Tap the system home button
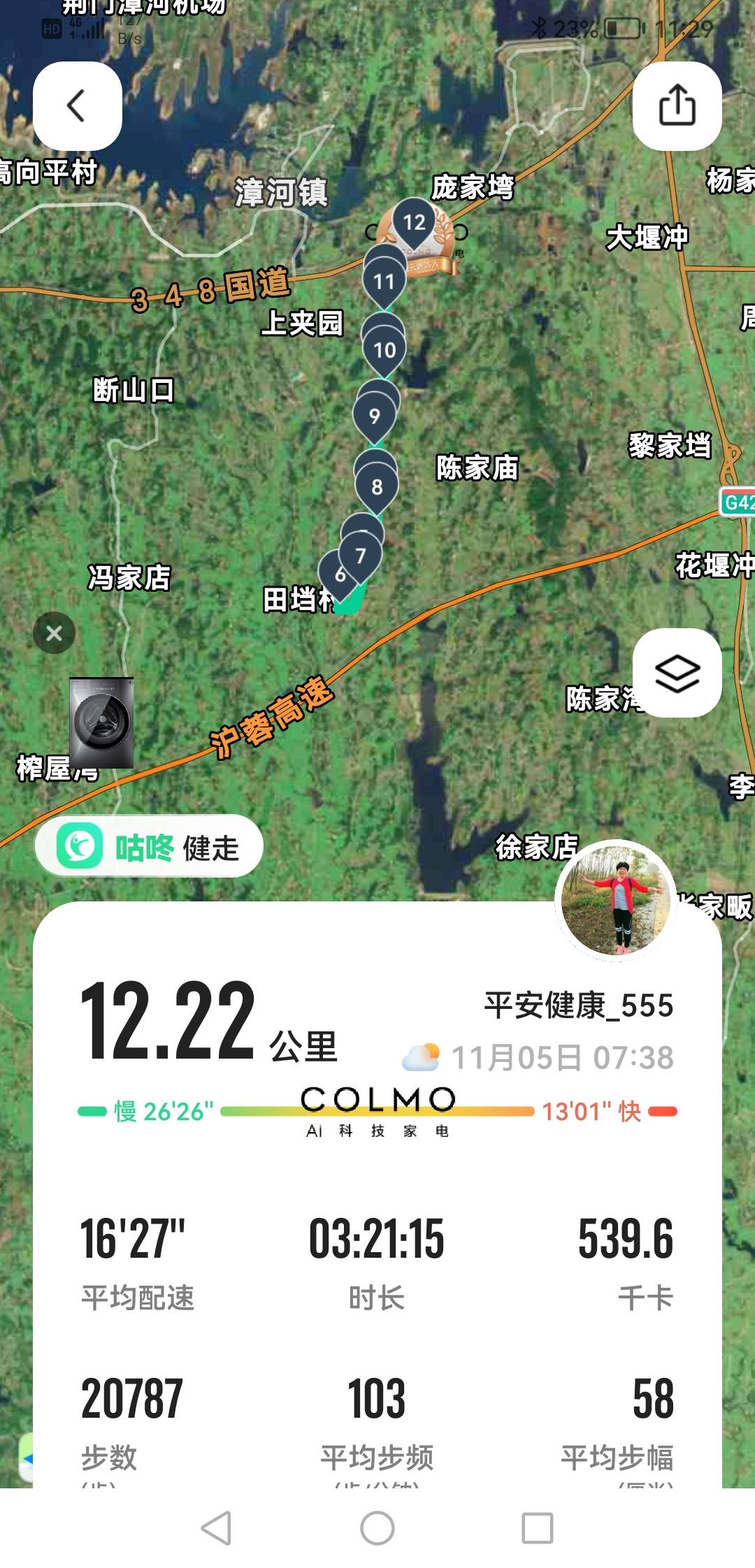The height and width of the screenshot is (1568, 755). click(377, 1527)
